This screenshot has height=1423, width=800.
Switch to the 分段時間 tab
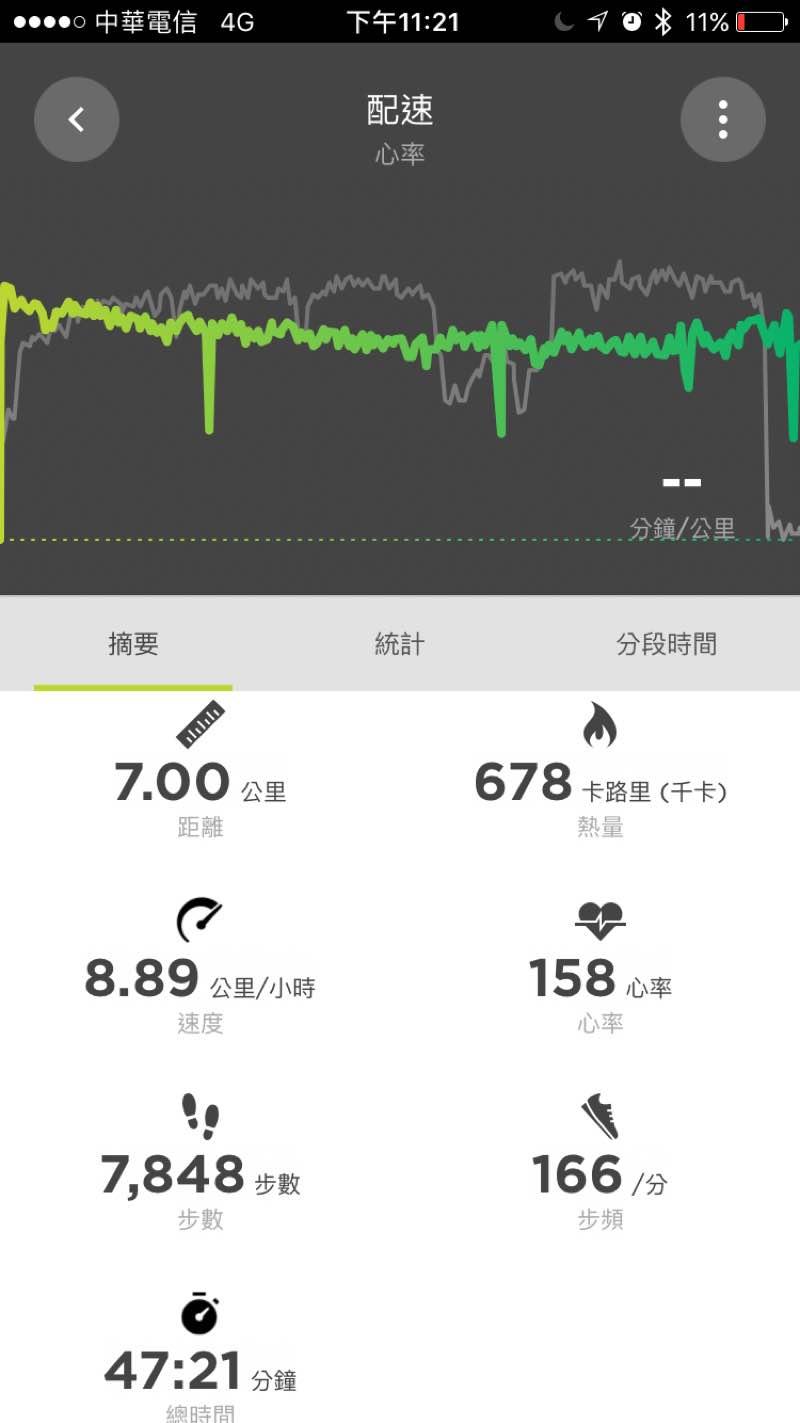tap(666, 645)
